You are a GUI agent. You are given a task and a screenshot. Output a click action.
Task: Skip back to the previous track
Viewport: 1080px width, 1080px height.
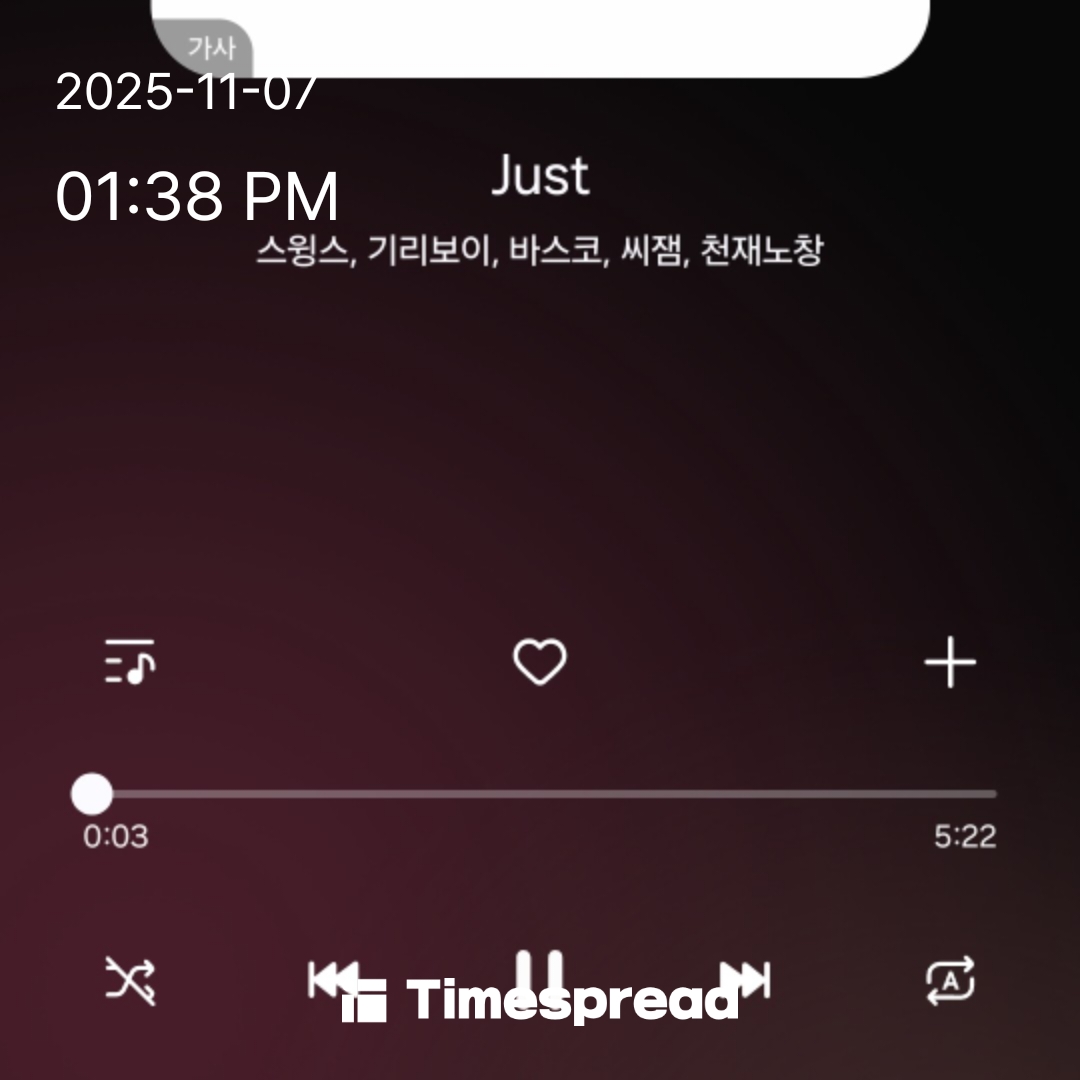[x=333, y=980]
